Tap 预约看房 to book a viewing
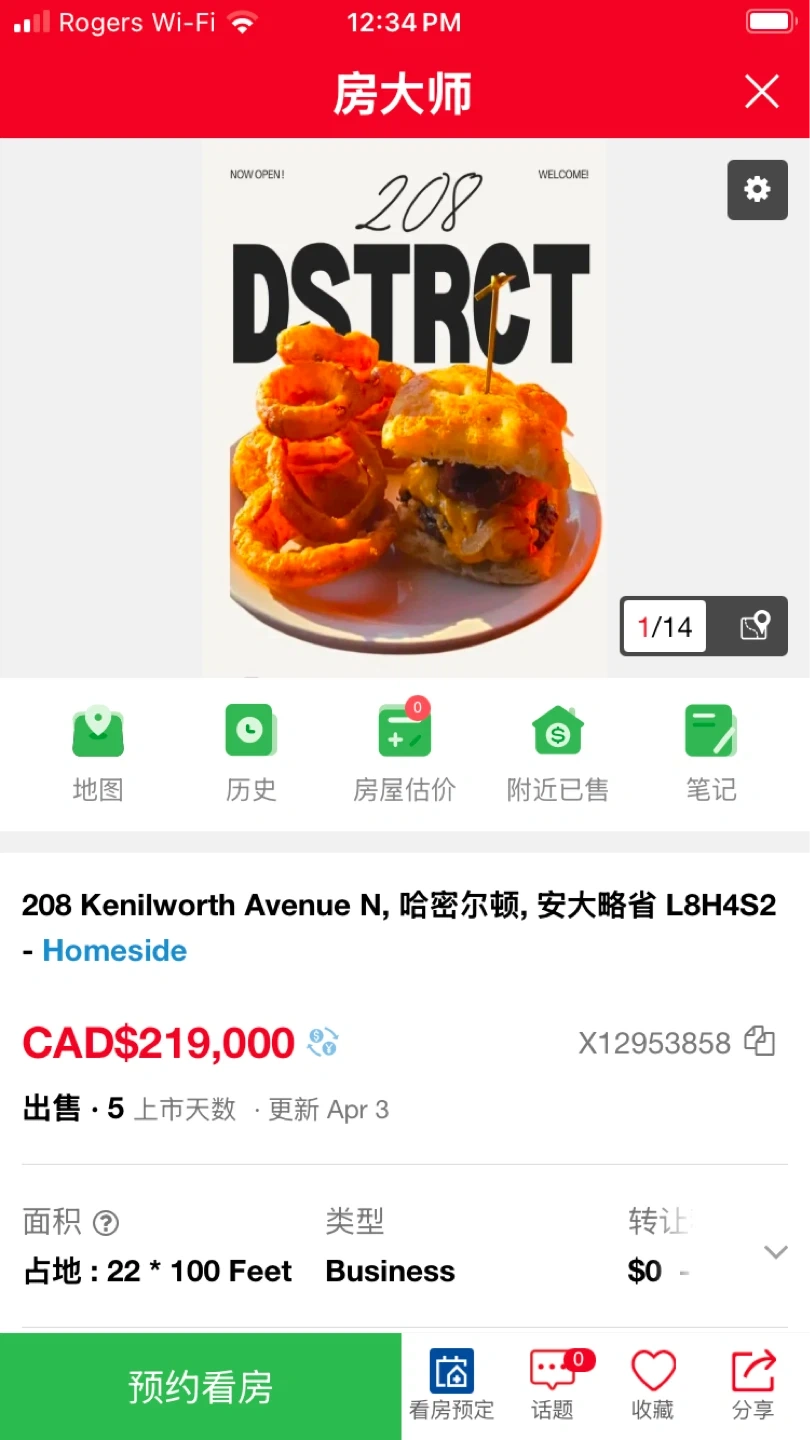Screen dimensions: 810x1440 pyautogui.click(x=200, y=1387)
